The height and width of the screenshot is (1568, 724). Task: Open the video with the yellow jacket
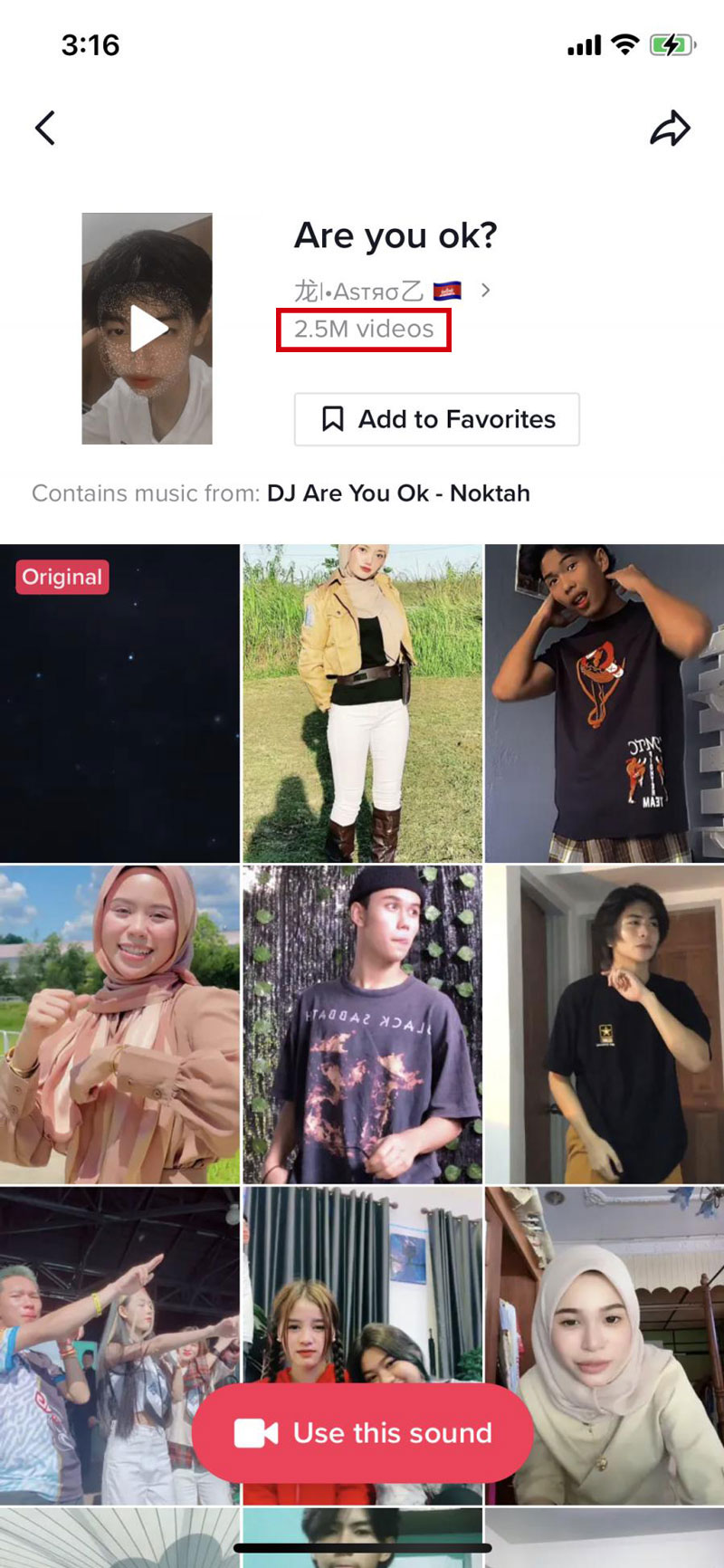point(362,703)
